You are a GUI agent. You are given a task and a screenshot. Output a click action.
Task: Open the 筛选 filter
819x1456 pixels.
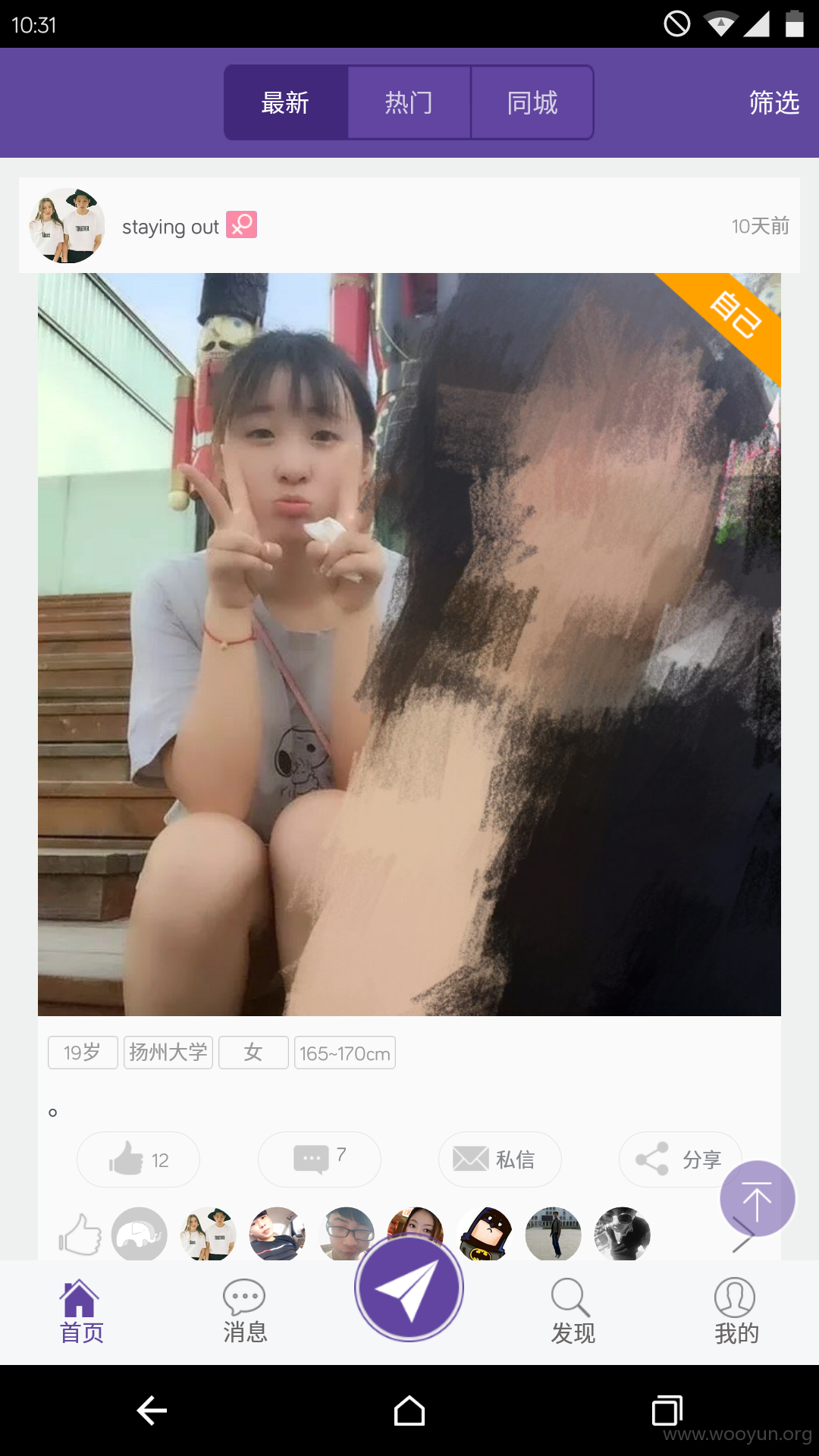773,102
